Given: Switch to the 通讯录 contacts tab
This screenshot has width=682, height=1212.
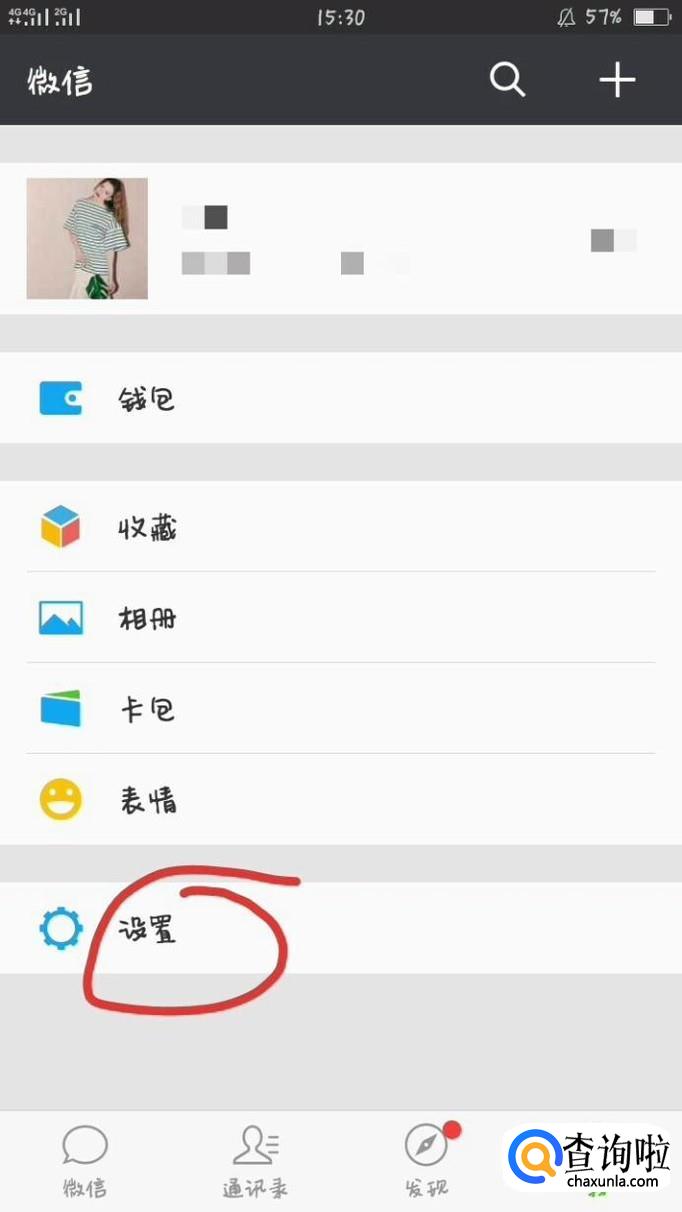Looking at the screenshot, I should tap(255, 1162).
